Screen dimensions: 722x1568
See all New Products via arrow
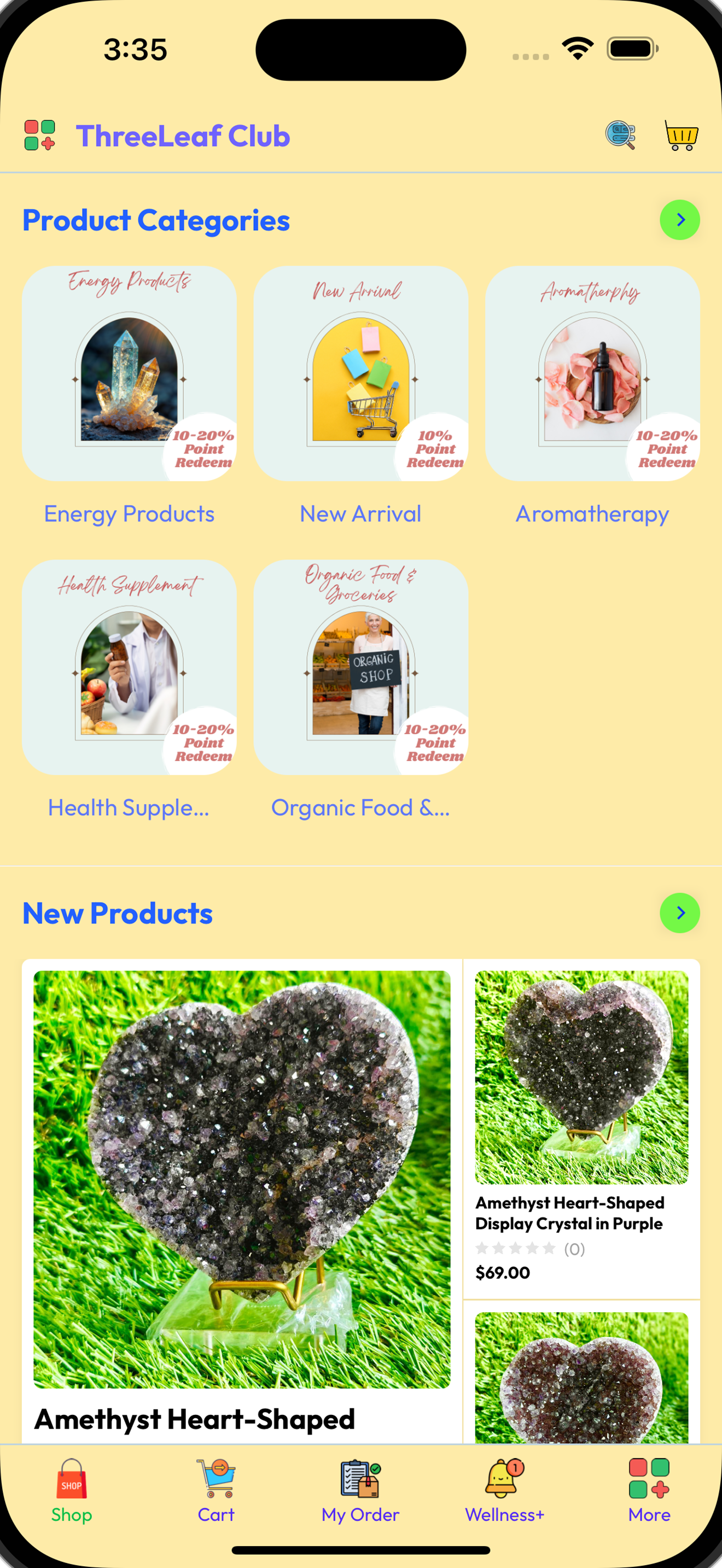point(679,912)
